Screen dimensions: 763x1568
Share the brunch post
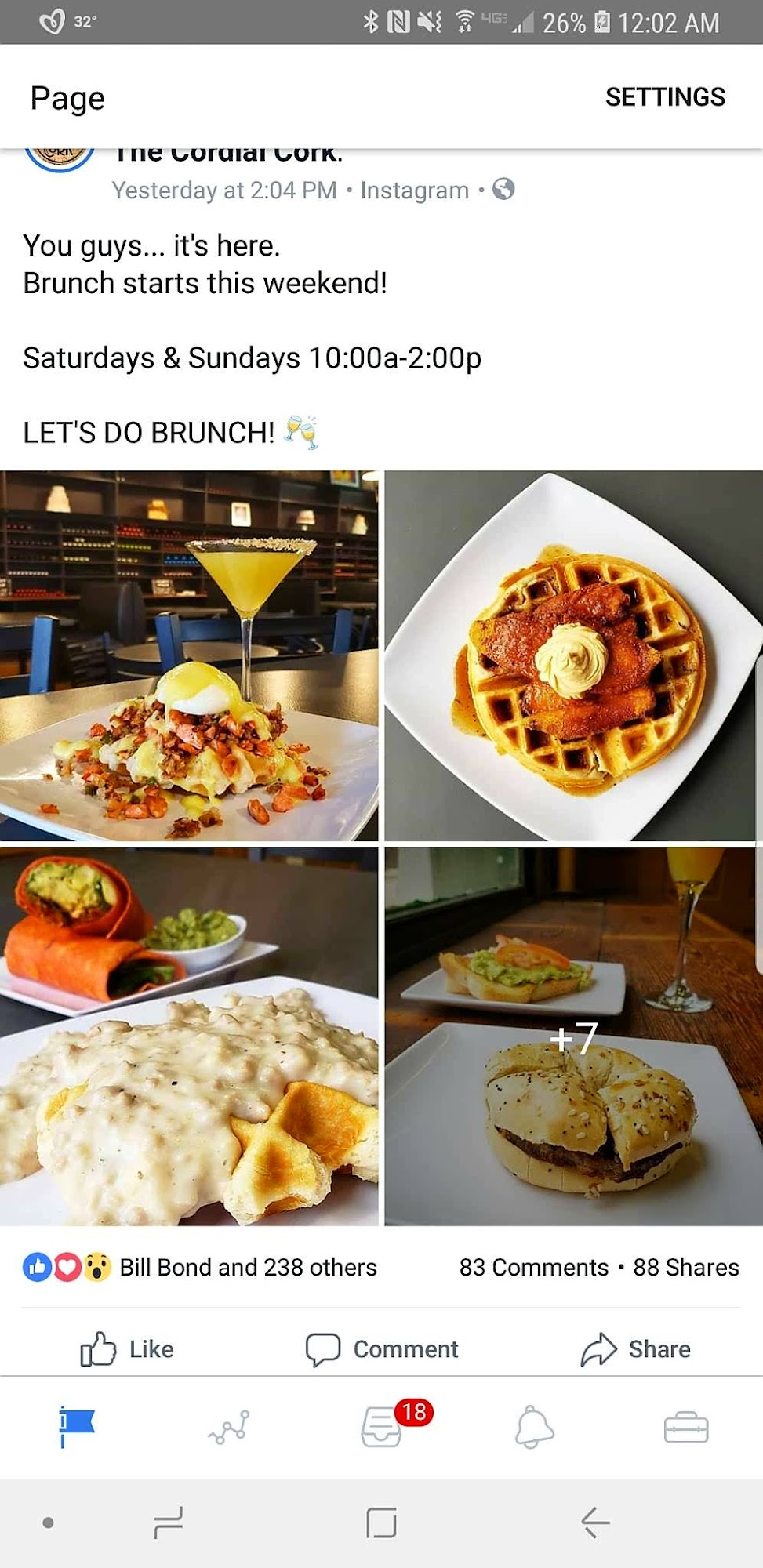(x=636, y=1349)
